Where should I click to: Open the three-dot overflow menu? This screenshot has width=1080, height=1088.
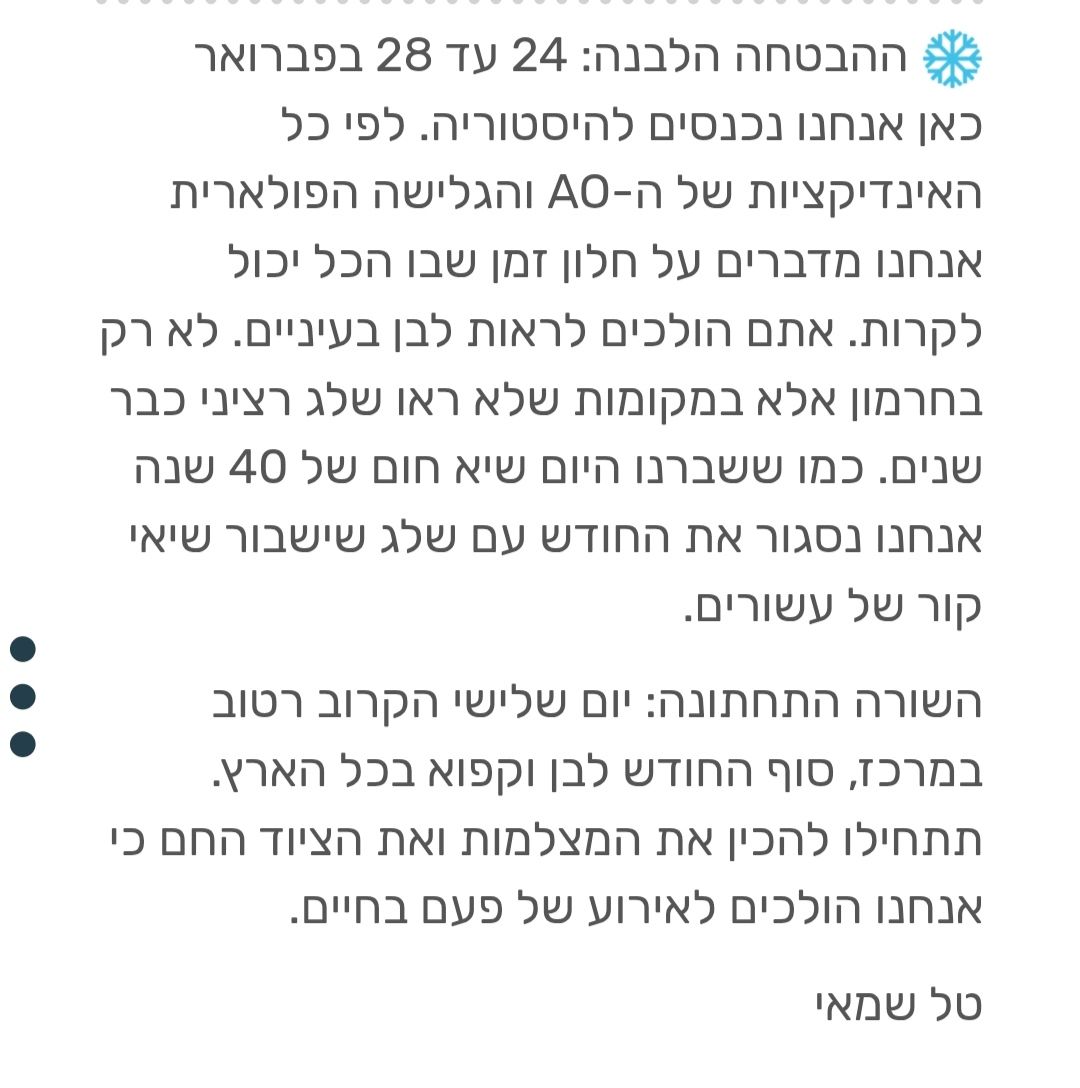pos(23,696)
